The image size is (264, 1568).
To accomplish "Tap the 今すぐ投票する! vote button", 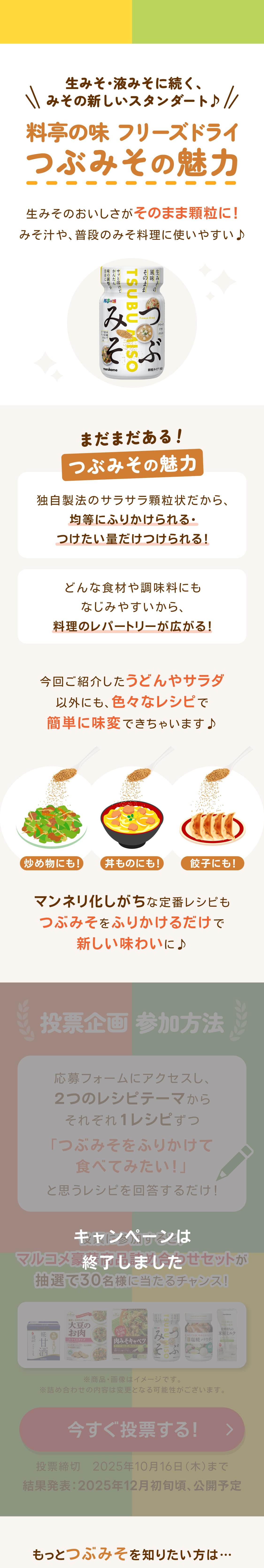I will click(132, 1429).
